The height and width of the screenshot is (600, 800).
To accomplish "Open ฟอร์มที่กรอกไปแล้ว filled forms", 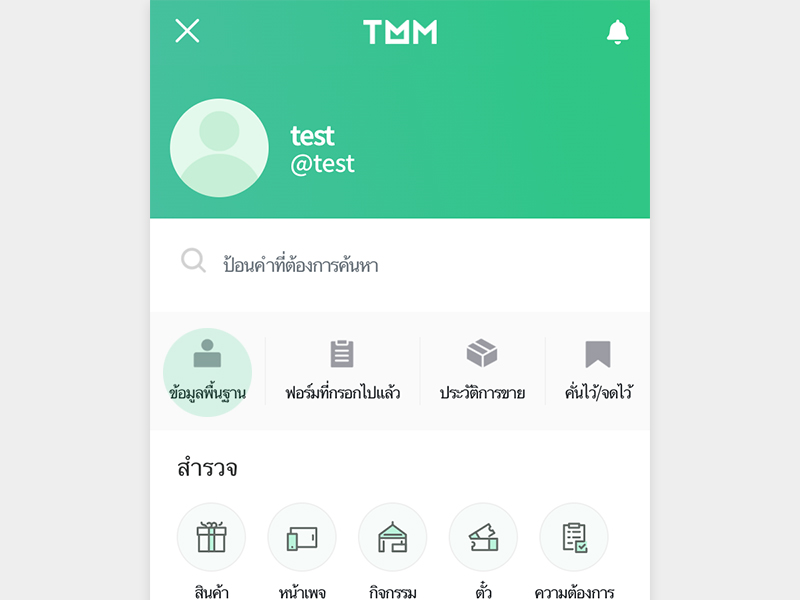I will point(342,371).
